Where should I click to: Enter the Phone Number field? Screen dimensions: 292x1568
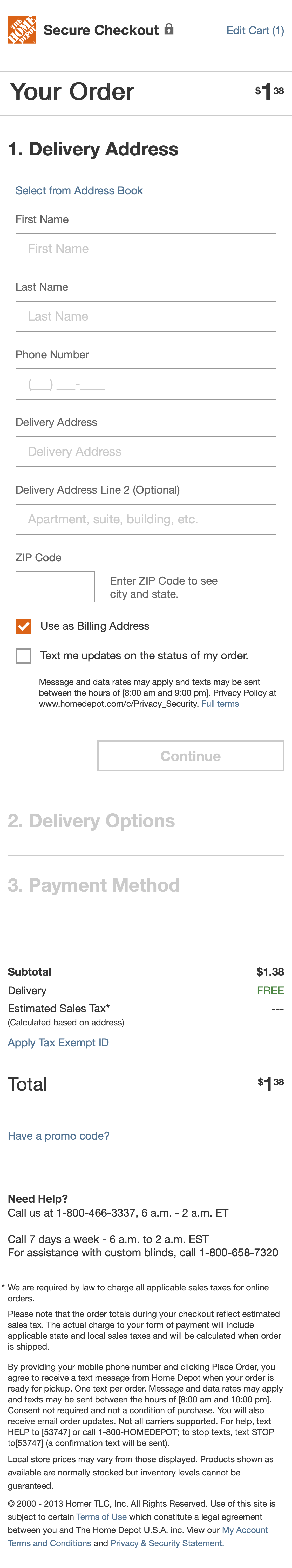pyautogui.click(x=146, y=384)
